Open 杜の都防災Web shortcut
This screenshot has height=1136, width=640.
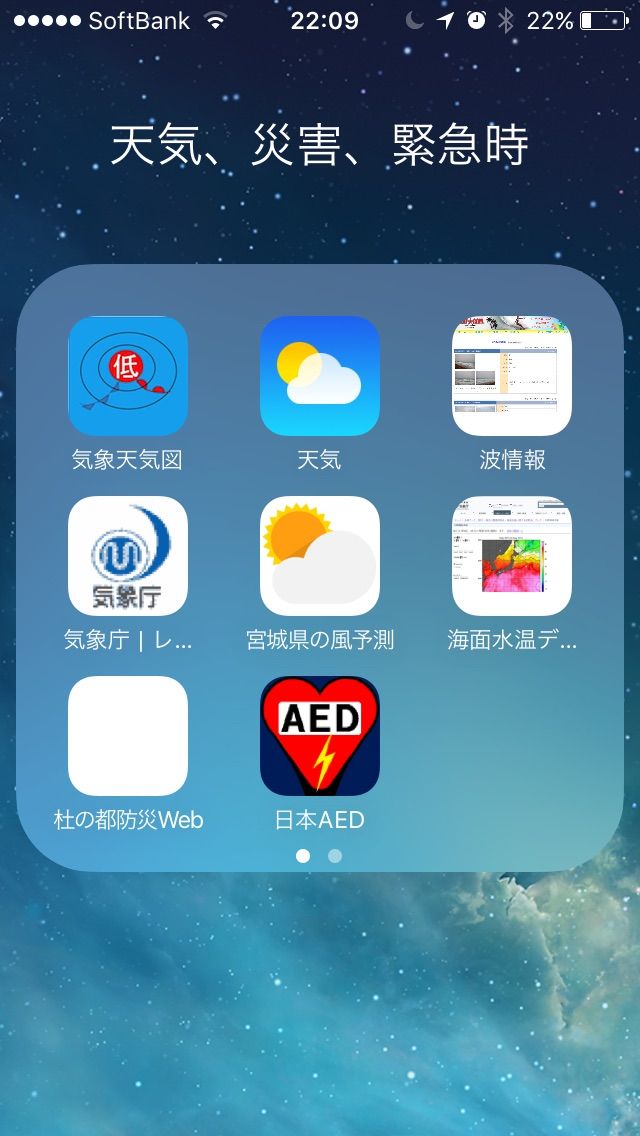pyautogui.click(x=128, y=736)
